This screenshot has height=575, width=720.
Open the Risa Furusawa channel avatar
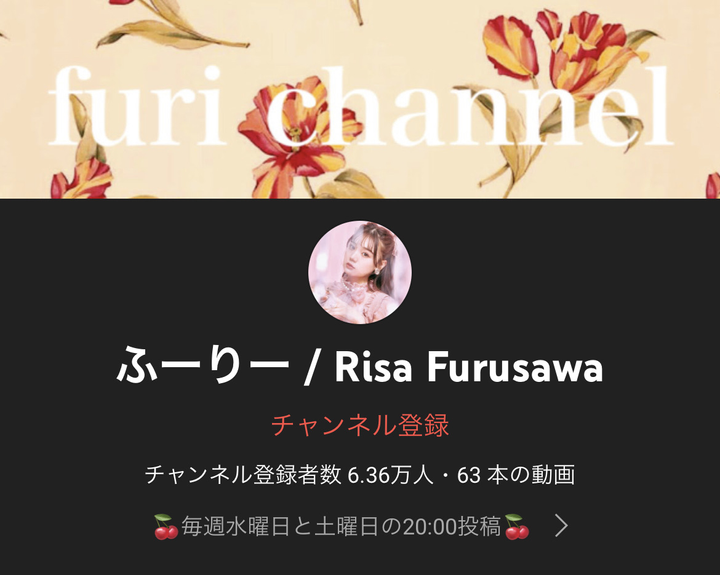[360, 272]
